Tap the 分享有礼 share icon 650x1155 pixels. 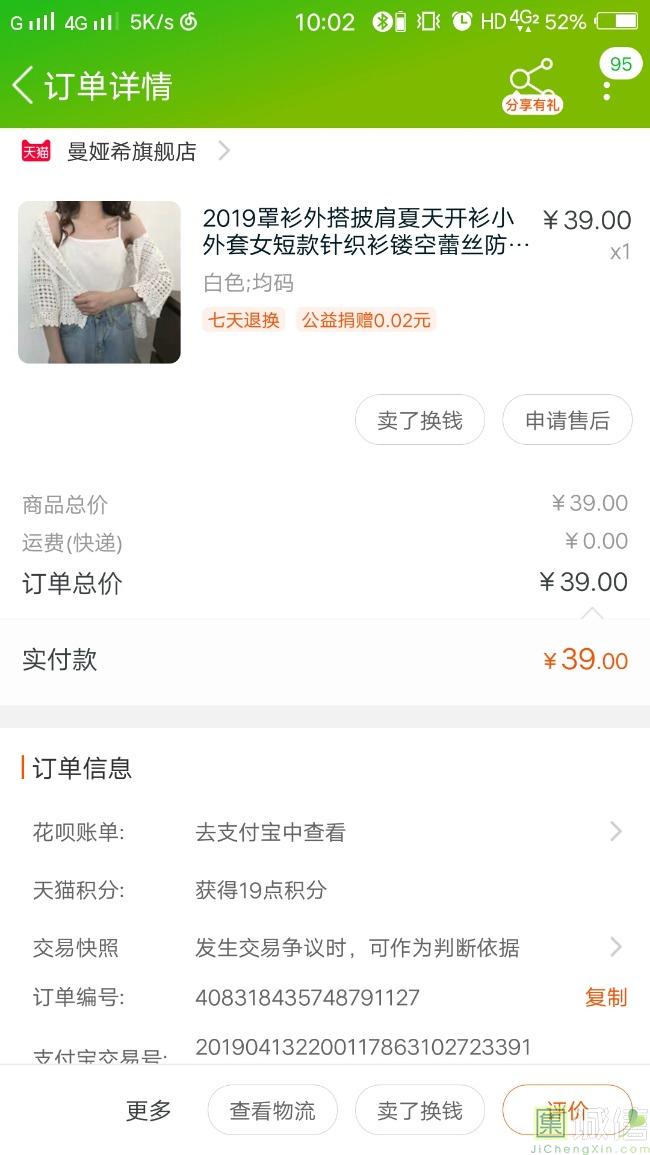pyautogui.click(x=531, y=85)
